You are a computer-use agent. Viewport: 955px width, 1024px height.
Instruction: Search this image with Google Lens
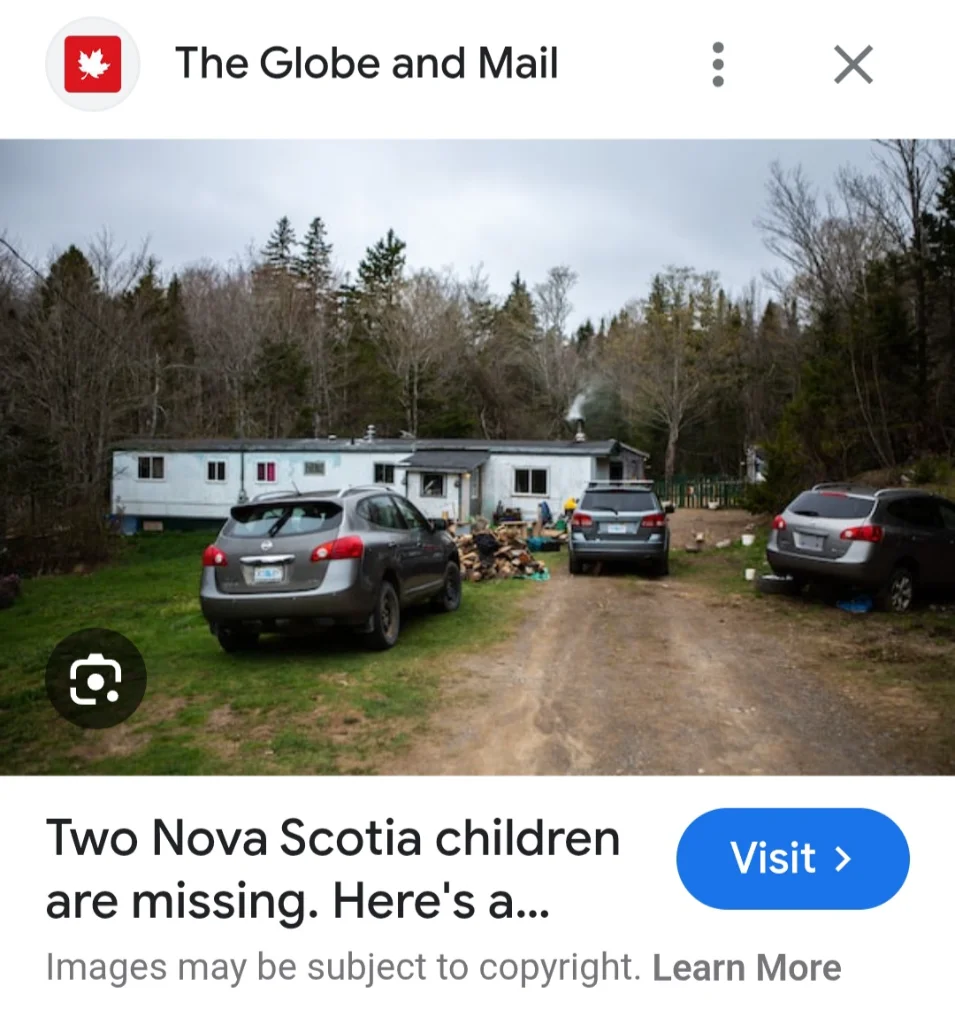tap(96, 679)
